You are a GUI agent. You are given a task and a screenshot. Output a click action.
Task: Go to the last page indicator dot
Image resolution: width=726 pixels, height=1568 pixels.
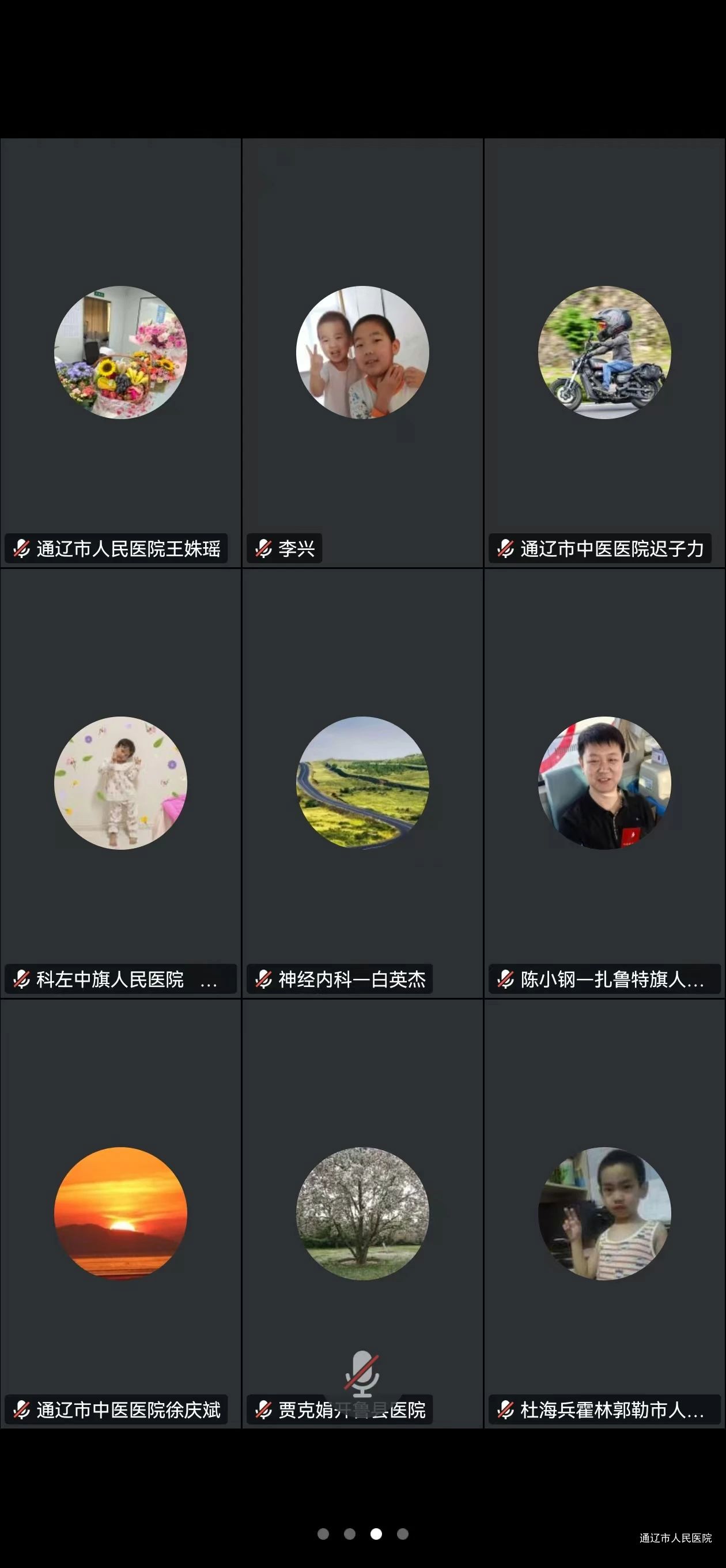tap(402, 1534)
